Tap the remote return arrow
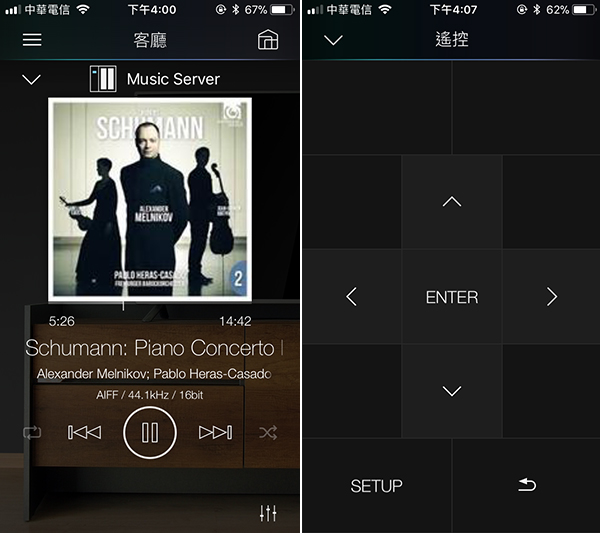Viewport: 600px width, 533px height. pos(526,486)
